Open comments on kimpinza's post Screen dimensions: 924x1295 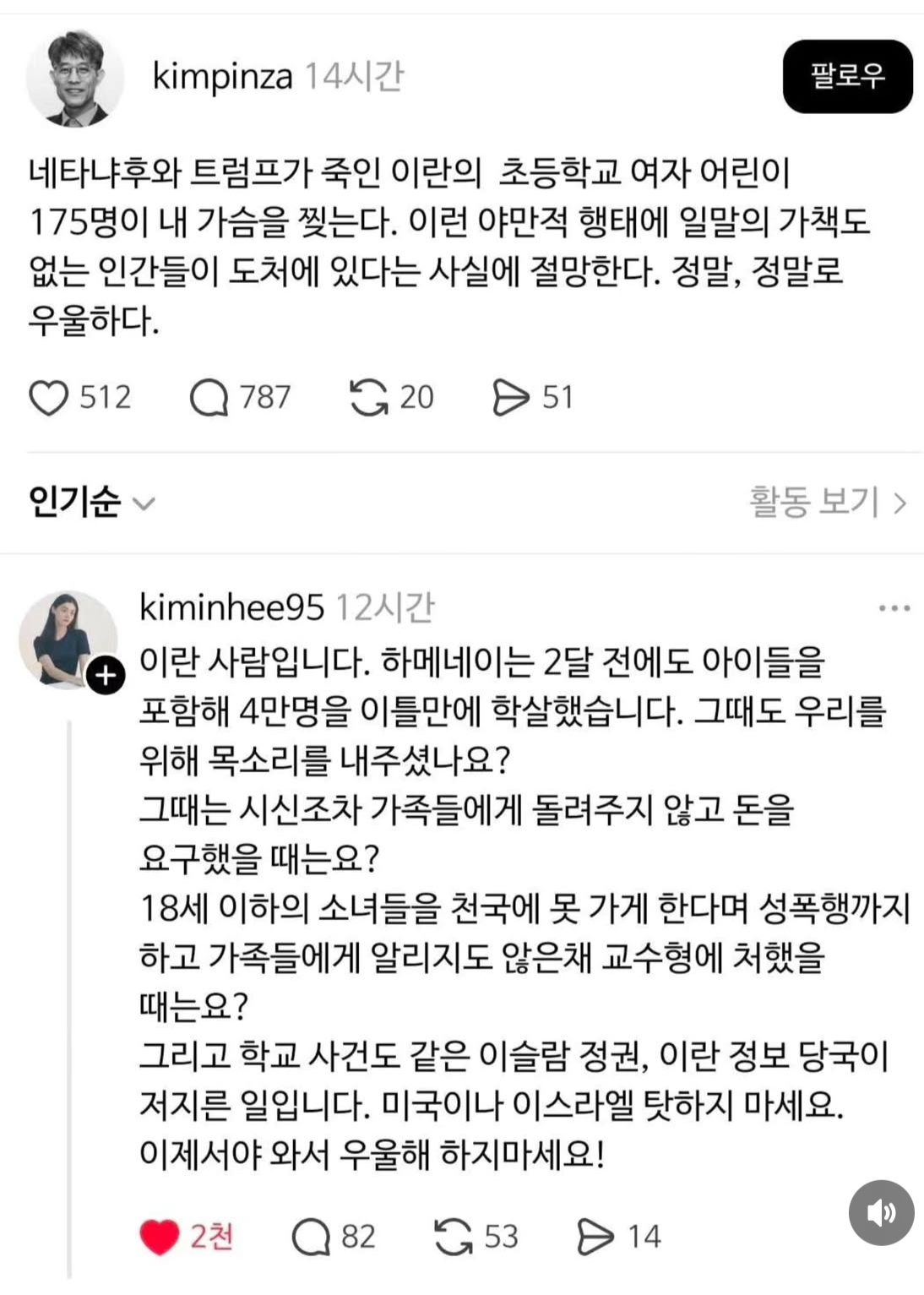coord(209,397)
